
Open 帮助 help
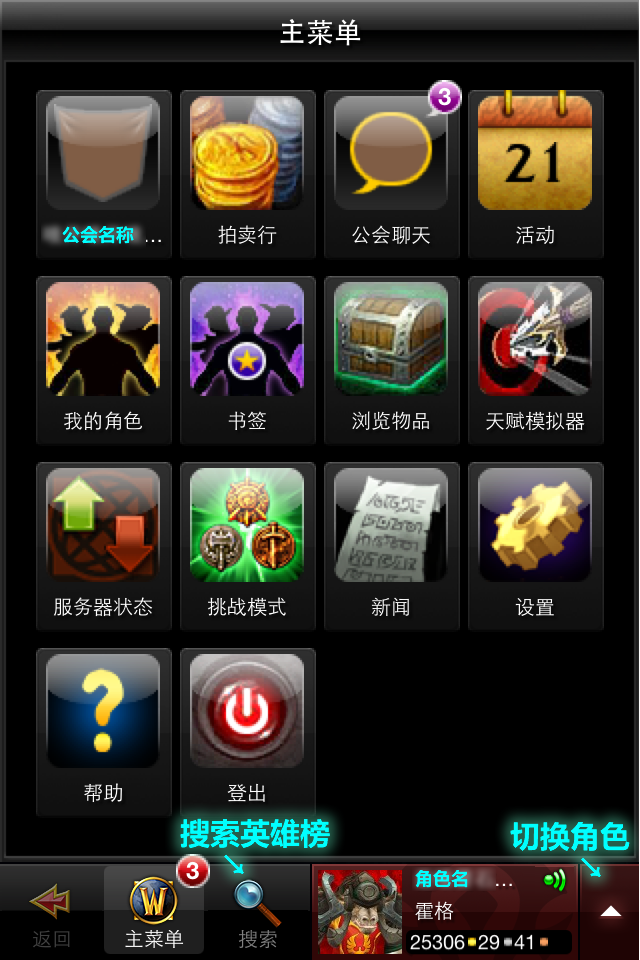pyautogui.click(x=103, y=732)
